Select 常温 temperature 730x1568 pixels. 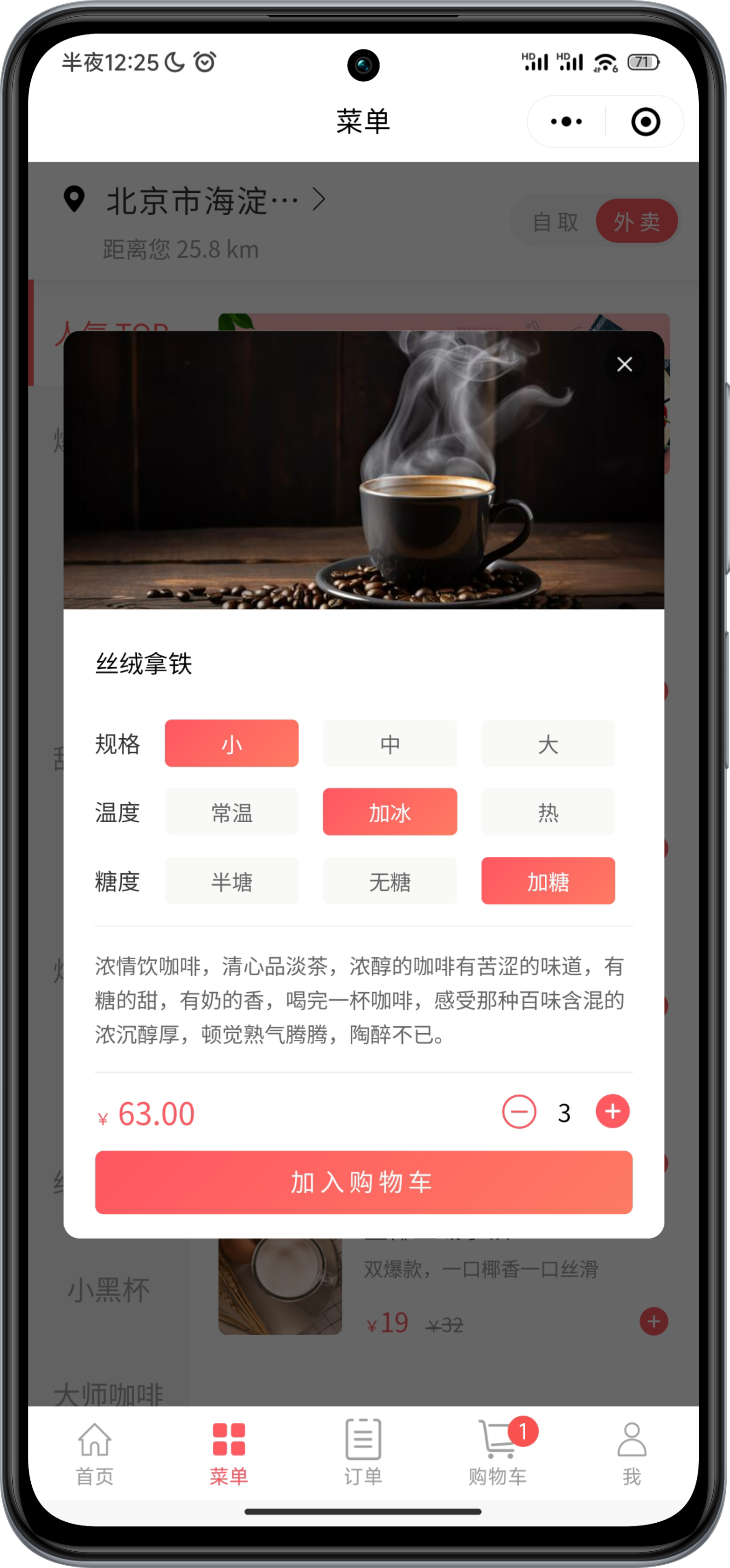232,812
